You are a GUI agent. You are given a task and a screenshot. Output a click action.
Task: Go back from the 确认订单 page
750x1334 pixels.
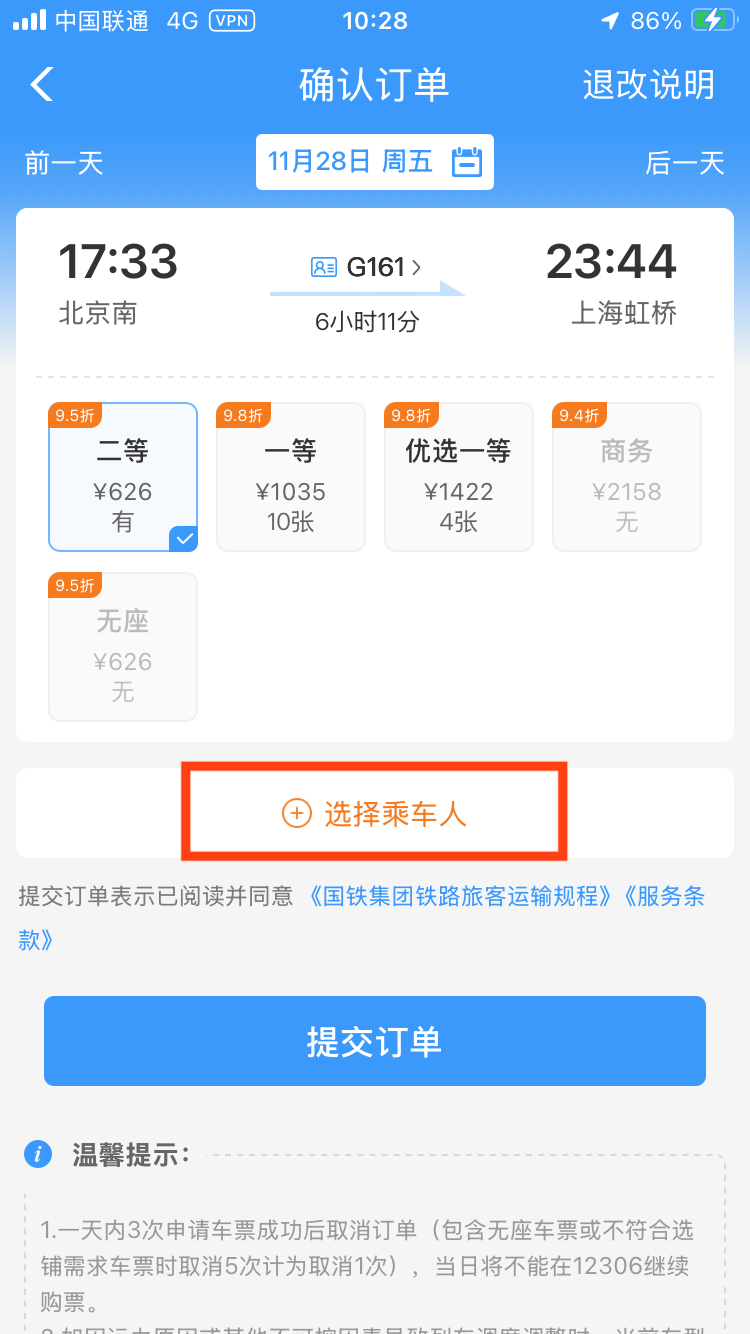(42, 85)
